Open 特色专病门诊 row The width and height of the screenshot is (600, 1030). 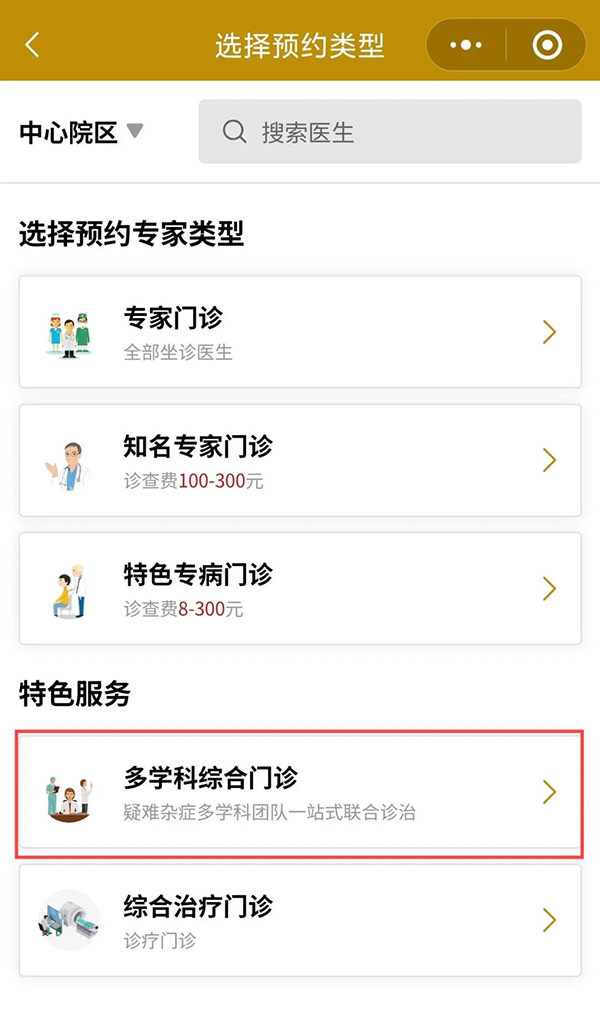pyautogui.click(x=300, y=588)
